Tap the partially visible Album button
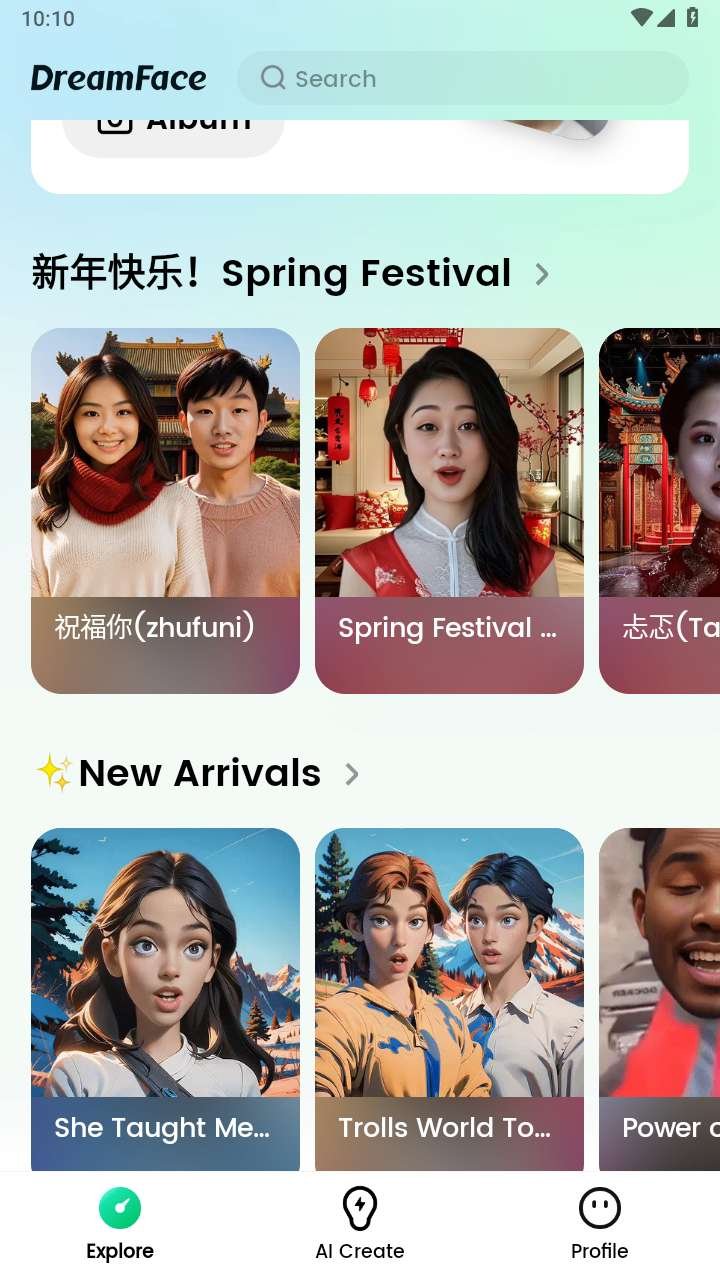720x1280 pixels. point(172,135)
